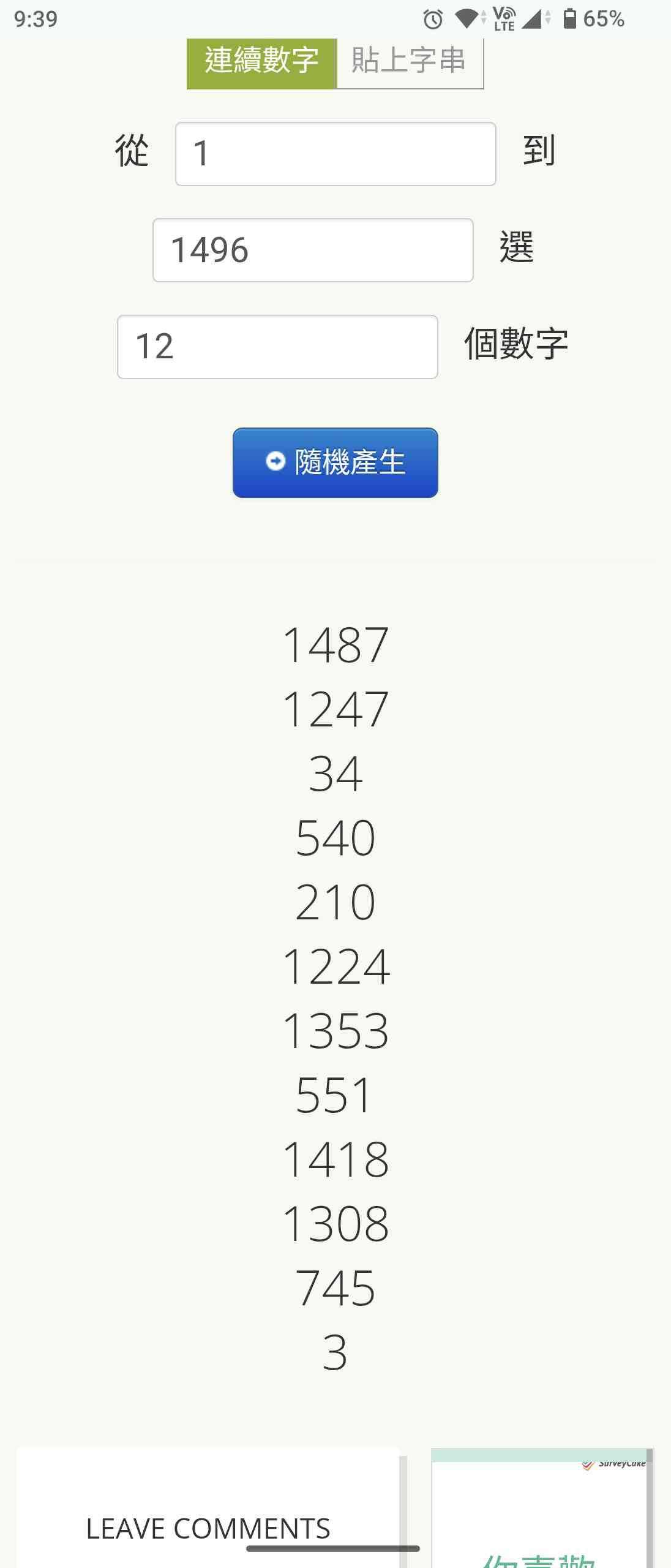Viewport: 671px width, 1568px height.
Task: Switch to the 連續數字 tab
Action: click(x=261, y=62)
